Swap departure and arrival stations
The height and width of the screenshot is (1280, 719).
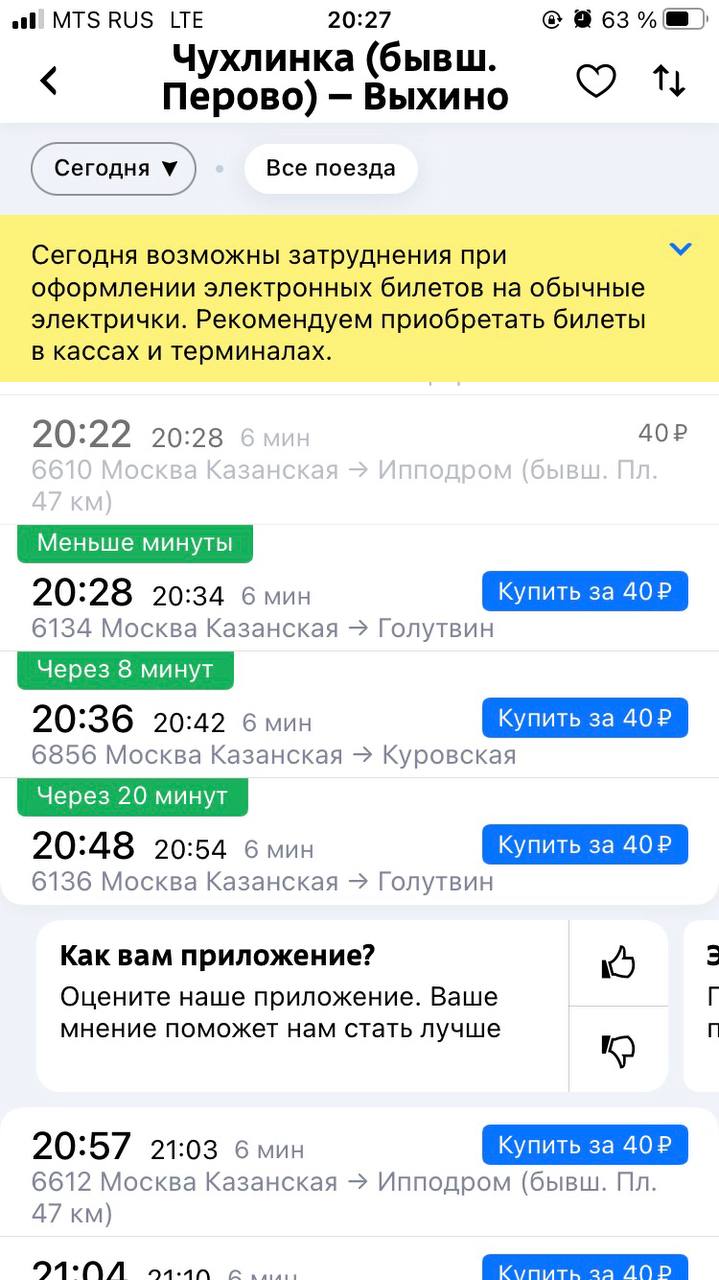pos(669,81)
